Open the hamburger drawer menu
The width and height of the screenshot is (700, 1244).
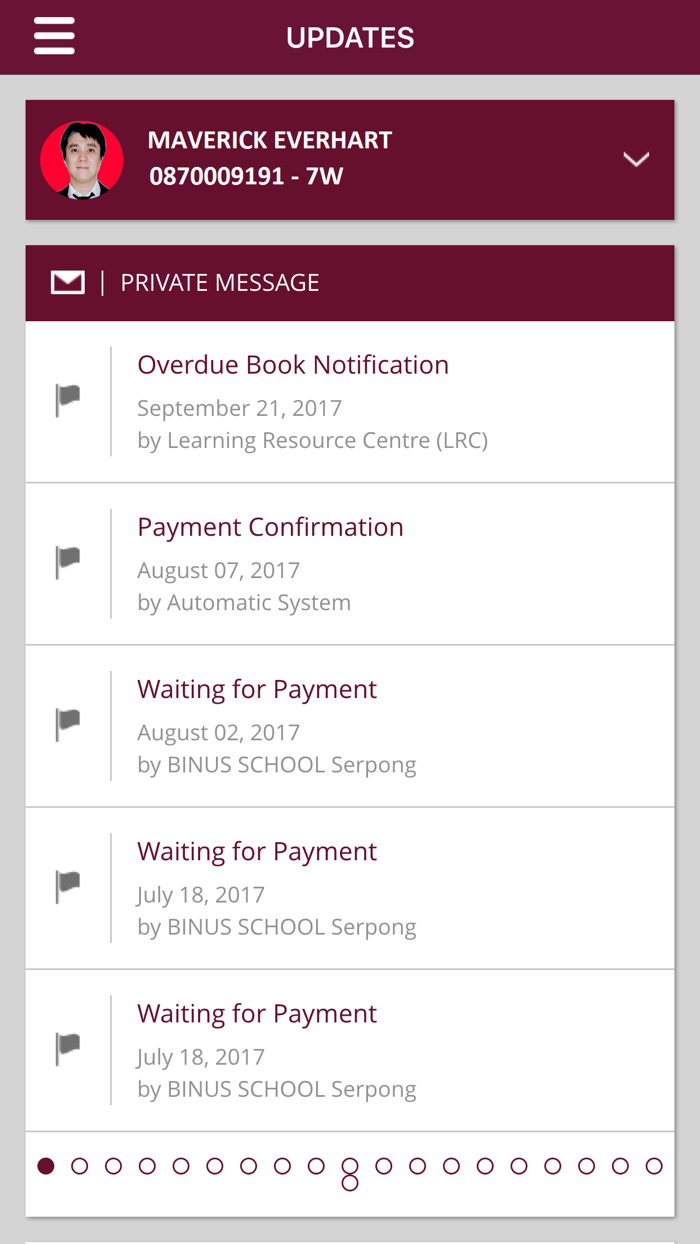click(x=54, y=37)
